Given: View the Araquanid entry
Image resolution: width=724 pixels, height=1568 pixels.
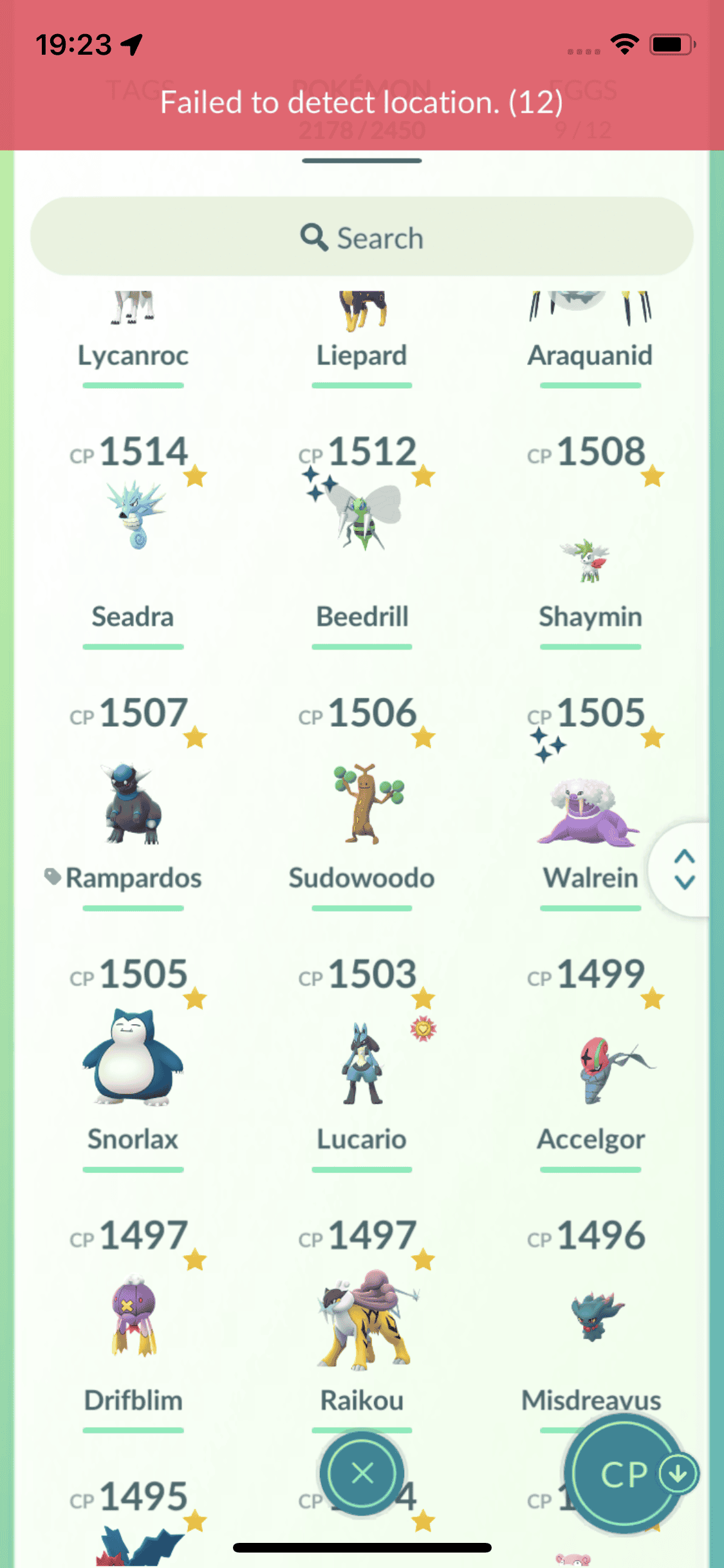Looking at the screenshot, I should tap(590, 335).
